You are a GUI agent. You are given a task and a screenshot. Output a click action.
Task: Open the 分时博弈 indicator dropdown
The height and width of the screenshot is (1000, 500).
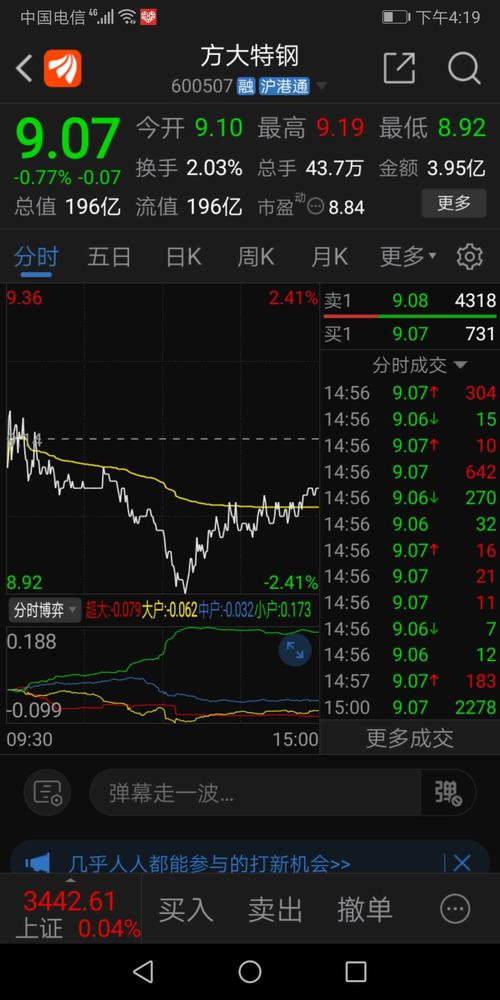[44, 611]
